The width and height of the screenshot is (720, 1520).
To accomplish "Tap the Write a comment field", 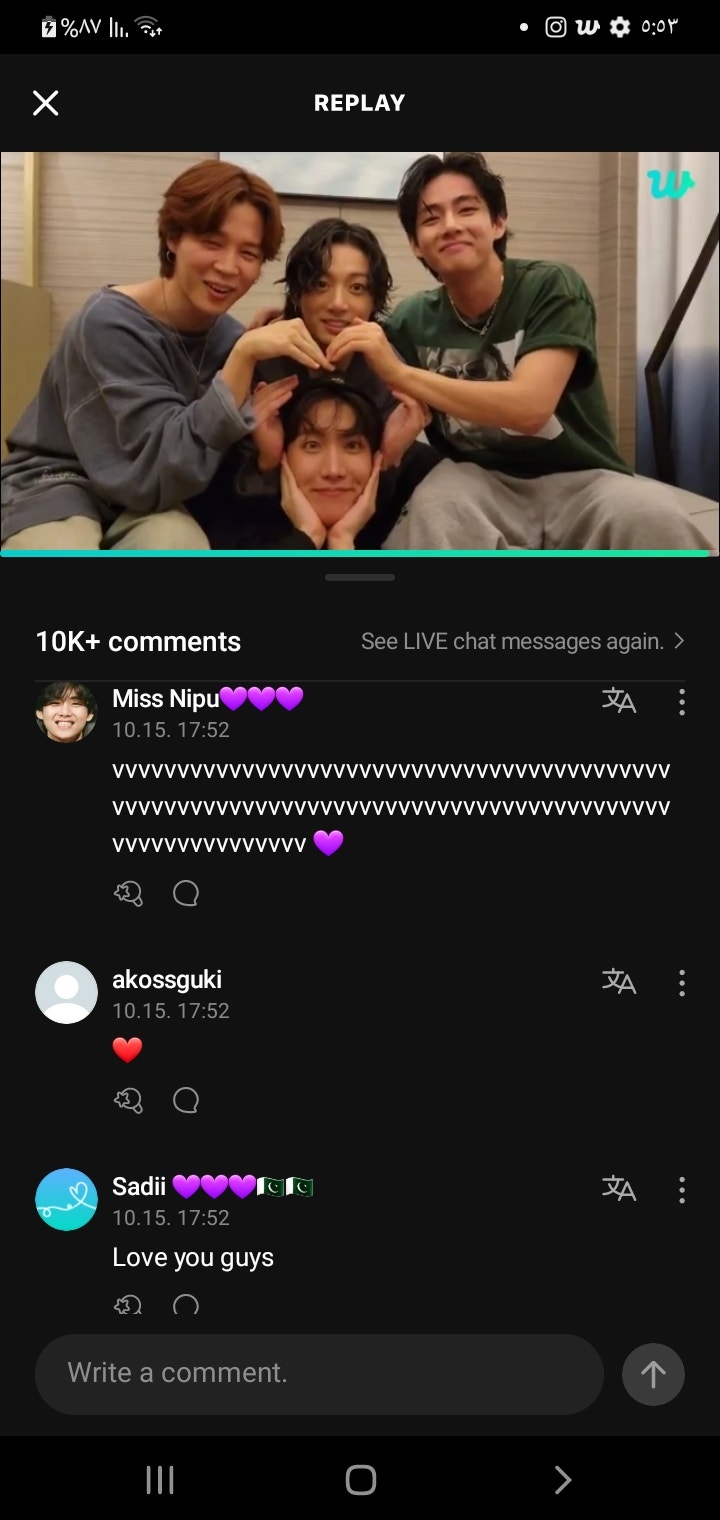I will [x=318, y=1374].
